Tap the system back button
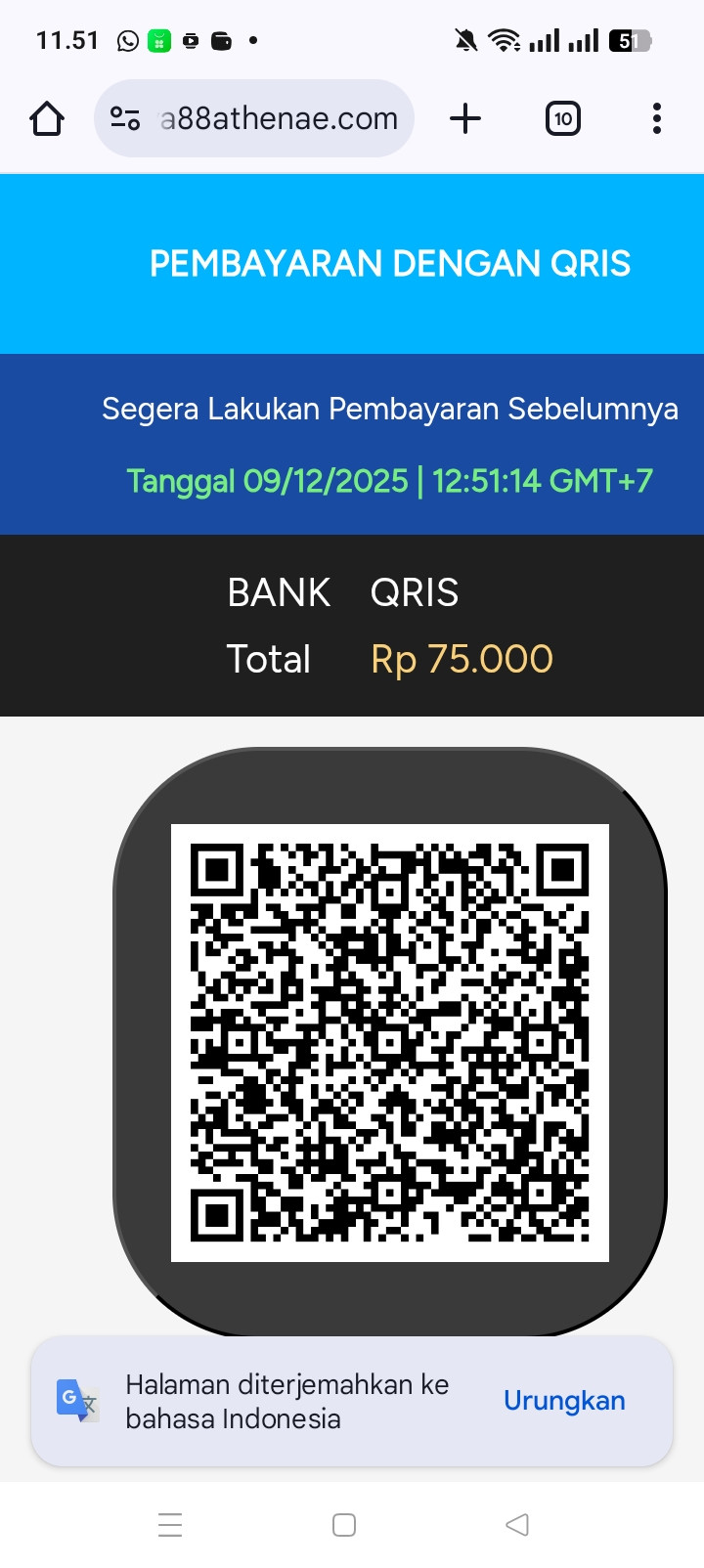The height and width of the screenshot is (1568, 704). [x=517, y=1524]
